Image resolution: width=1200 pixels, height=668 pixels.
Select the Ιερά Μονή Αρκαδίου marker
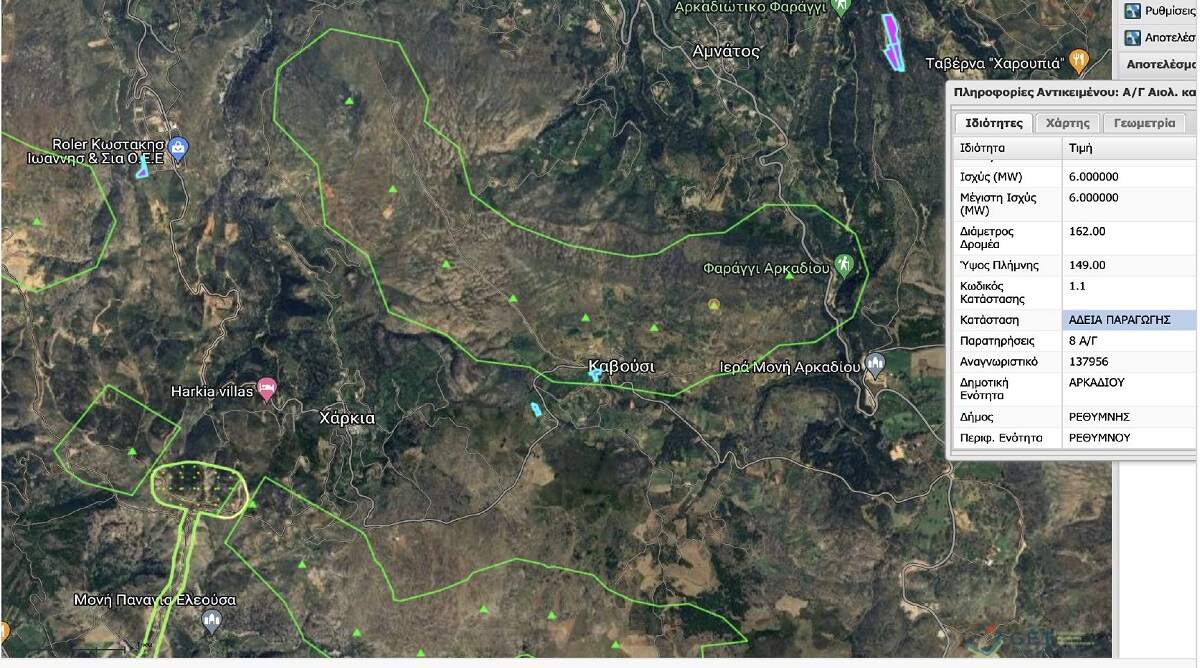pyautogui.click(x=875, y=364)
